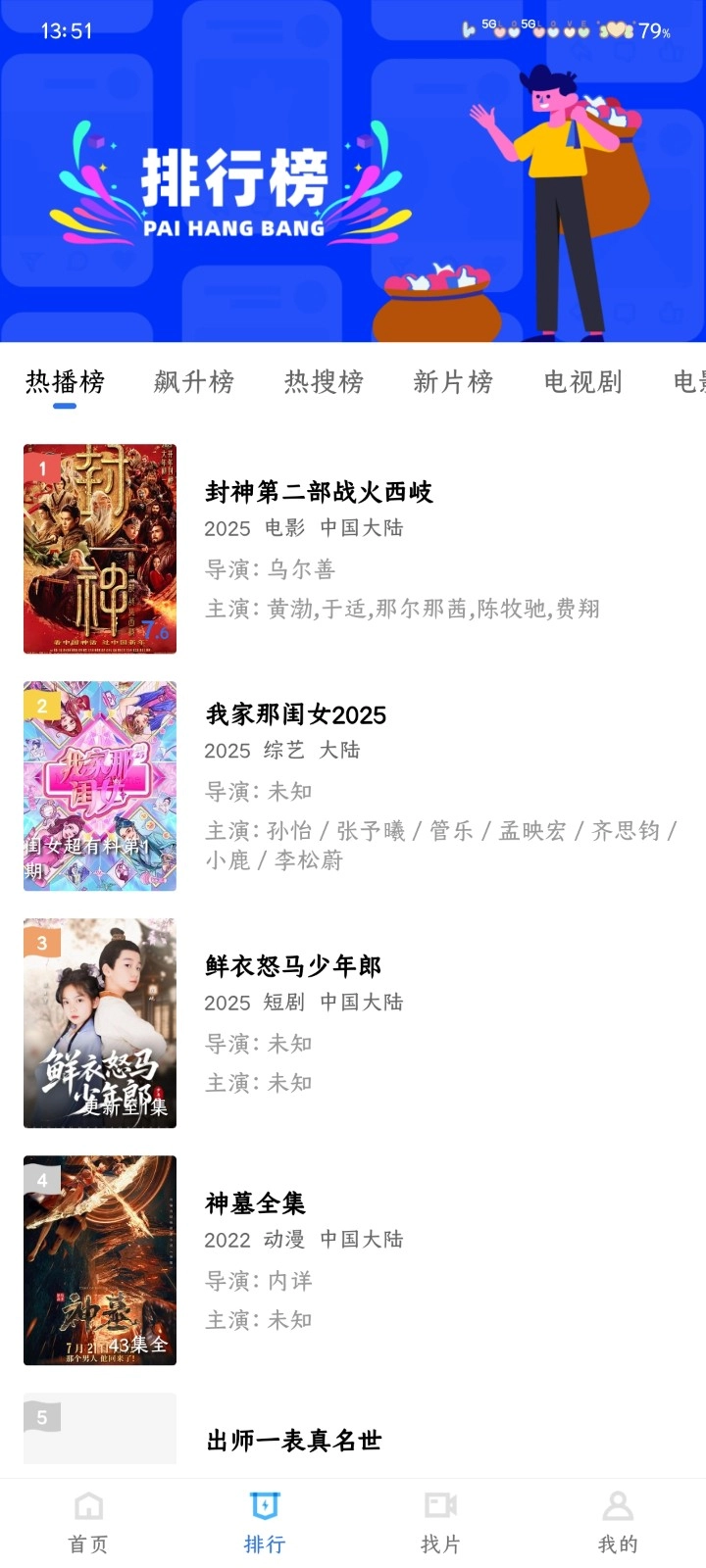Switch to the 新片榜 tab
The width and height of the screenshot is (706, 1568).
(x=453, y=381)
